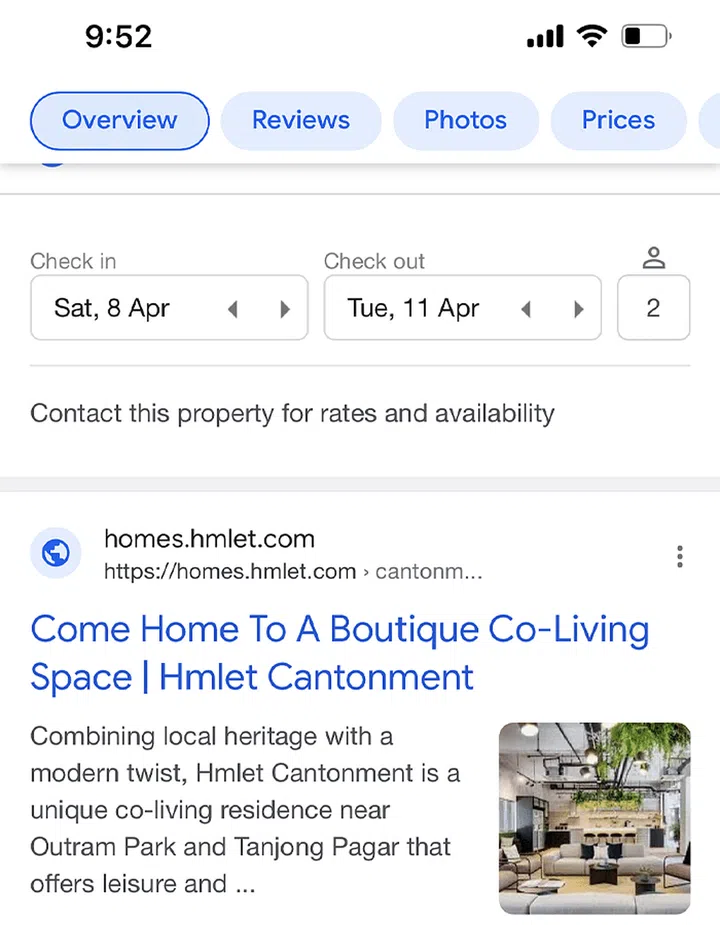This screenshot has width=720, height=925.
Task: Move check-in date one day earlier
Action: point(233,309)
